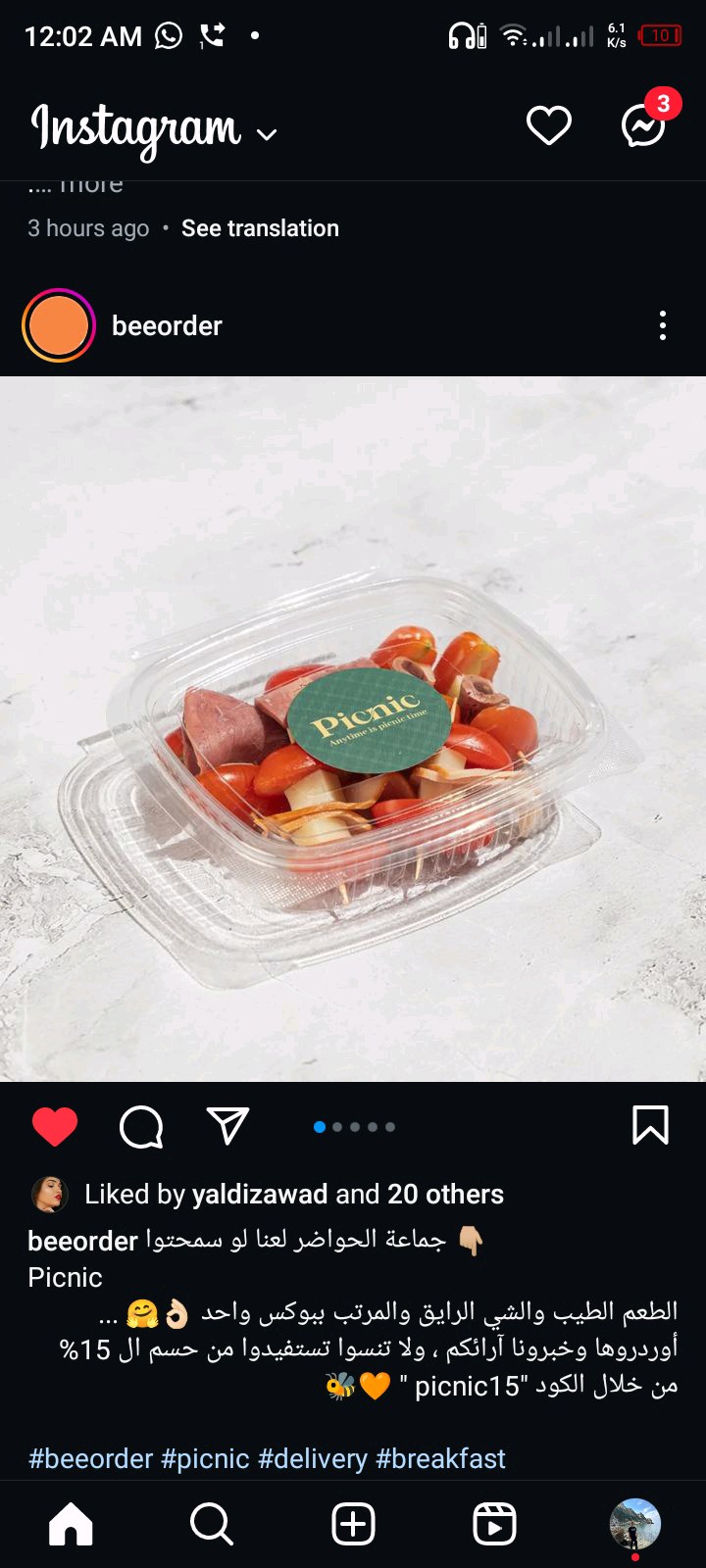Open the #breakfast hashtag

coord(441,1458)
